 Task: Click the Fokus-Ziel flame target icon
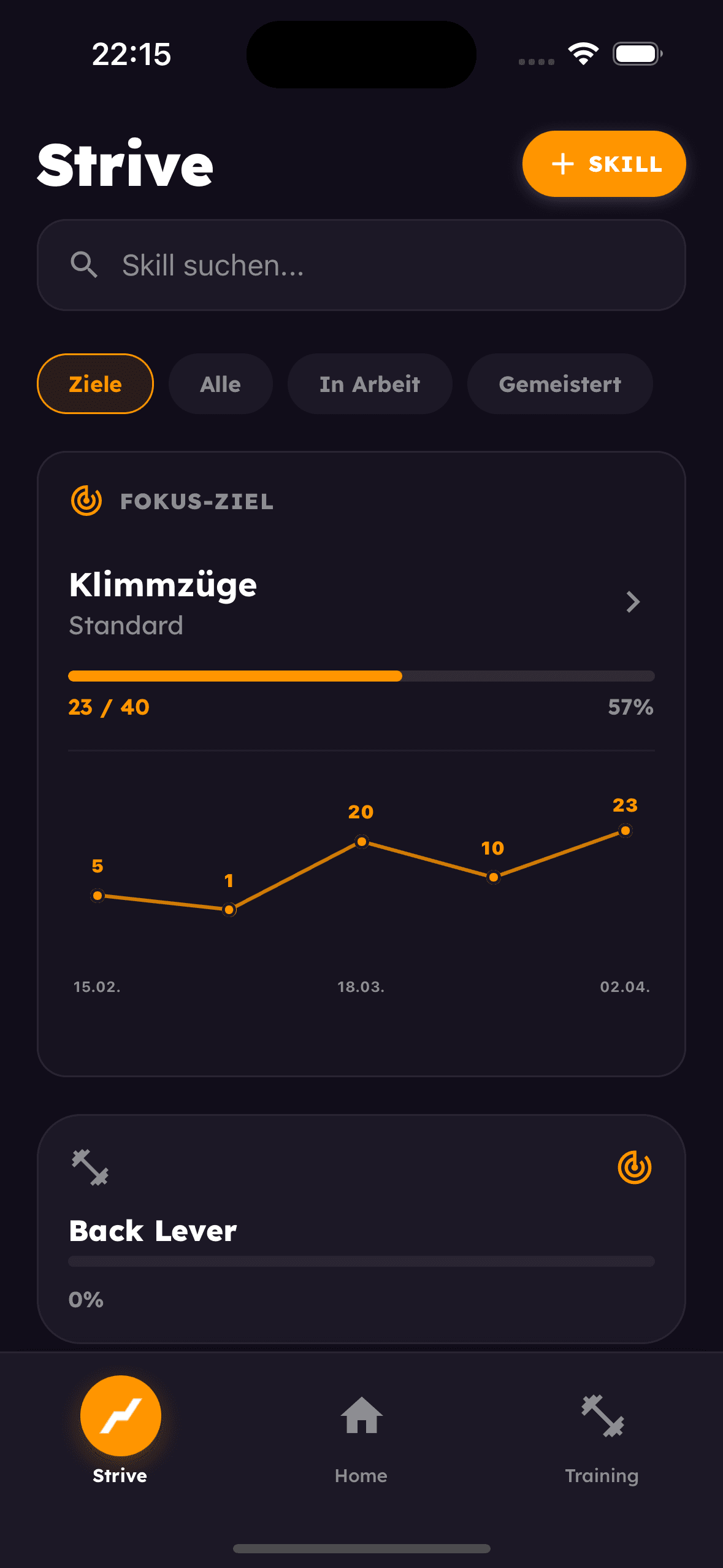pyautogui.click(x=86, y=502)
